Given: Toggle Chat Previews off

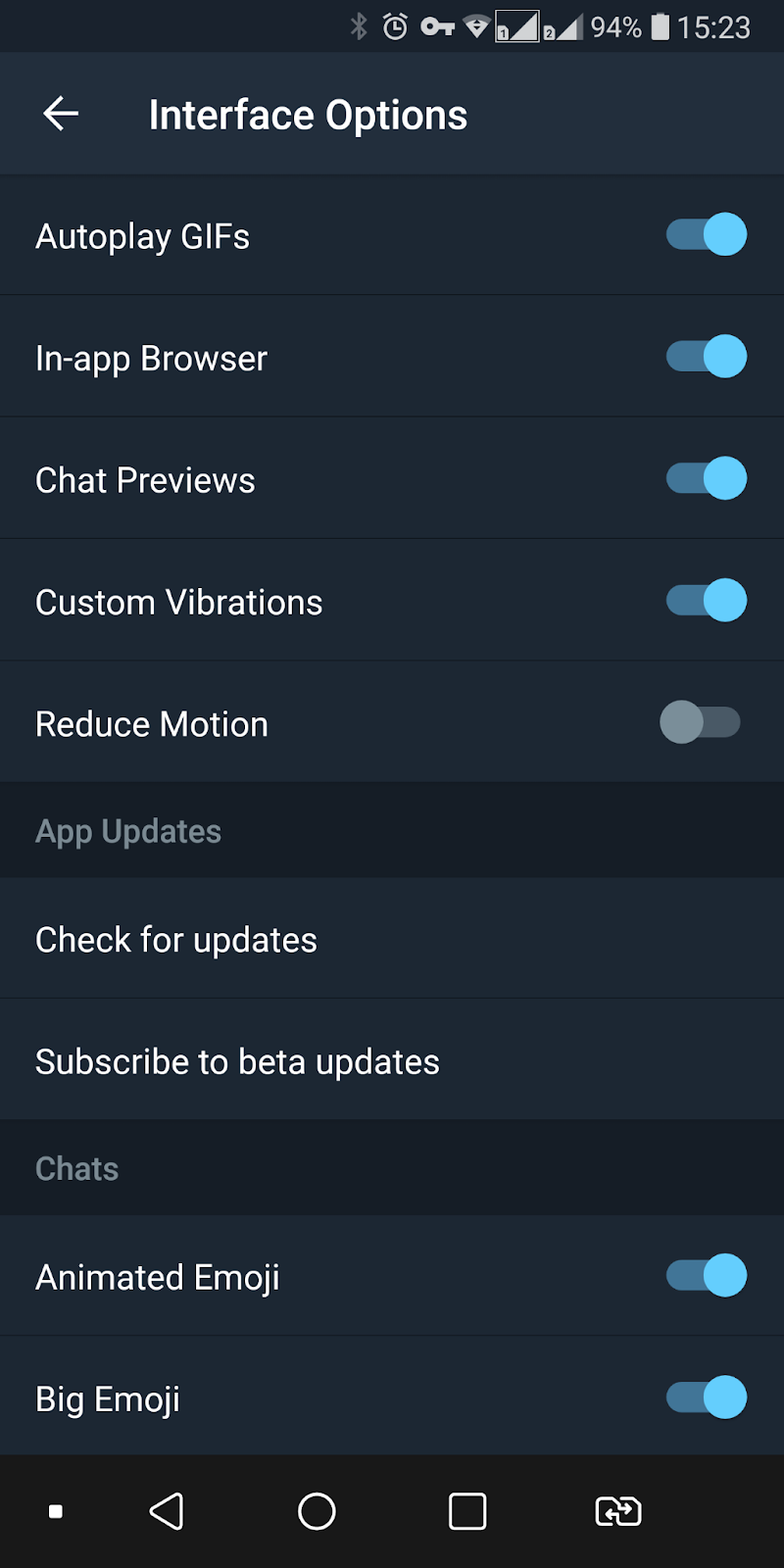Looking at the screenshot, I should click(706, 479).
